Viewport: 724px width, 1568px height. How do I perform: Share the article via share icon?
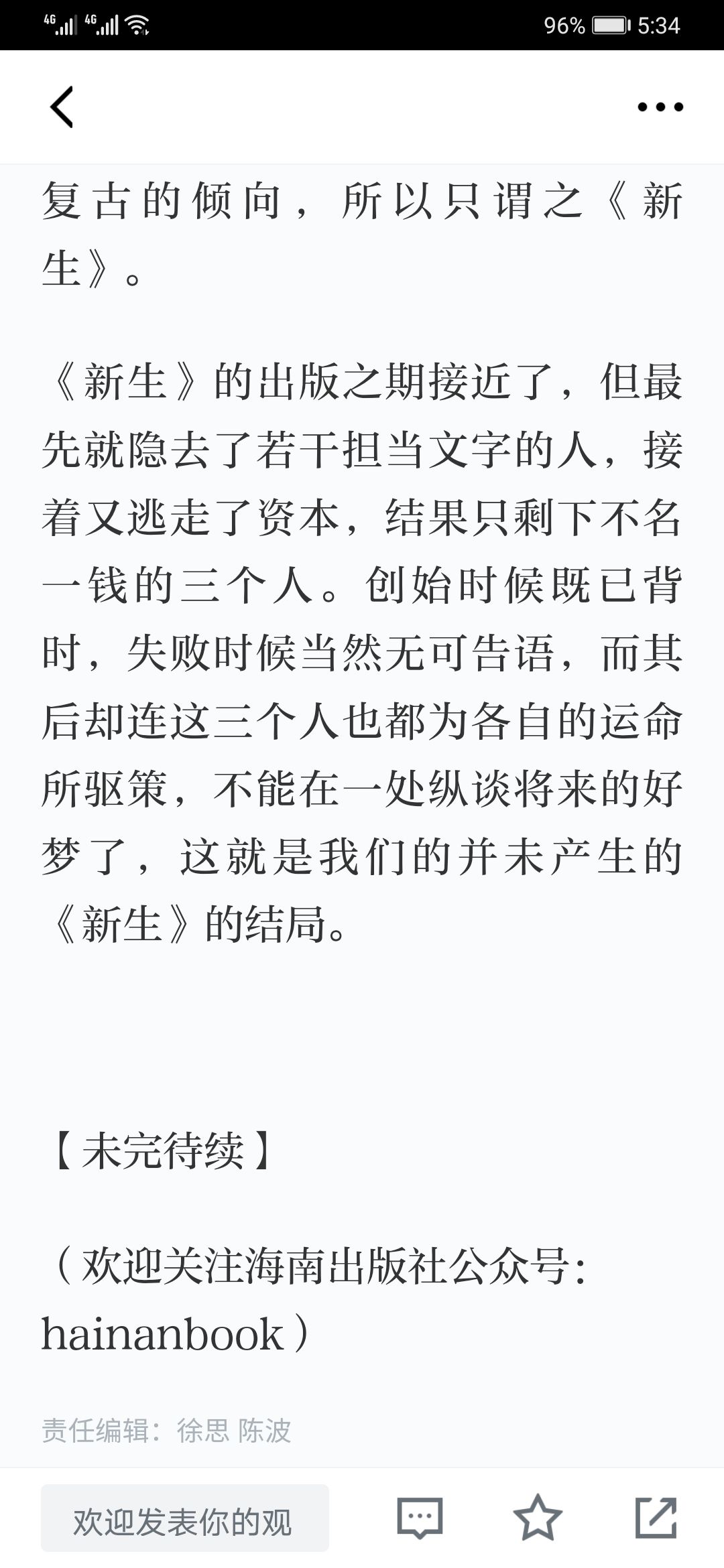pos(656,1518)
